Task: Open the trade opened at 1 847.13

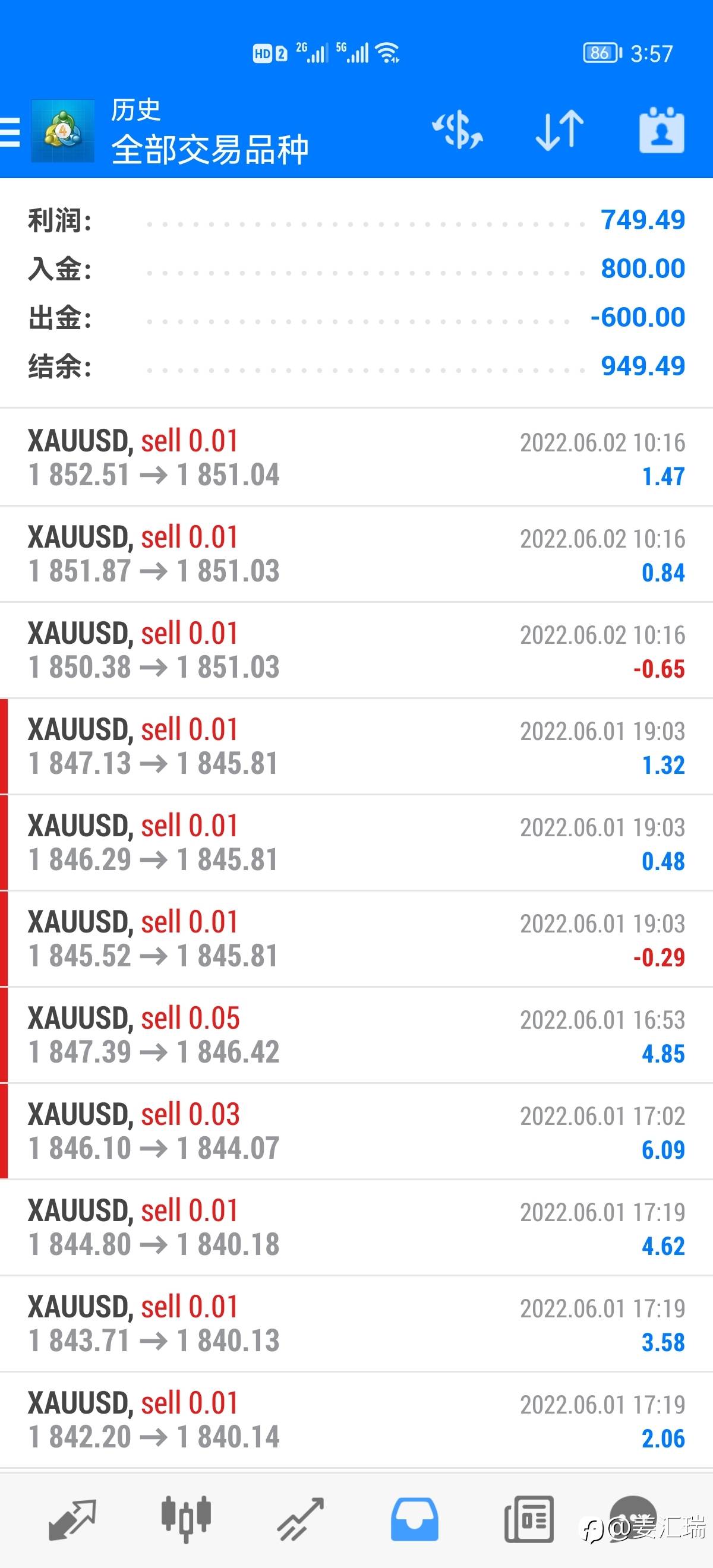Action: click(x=356, y=746)
